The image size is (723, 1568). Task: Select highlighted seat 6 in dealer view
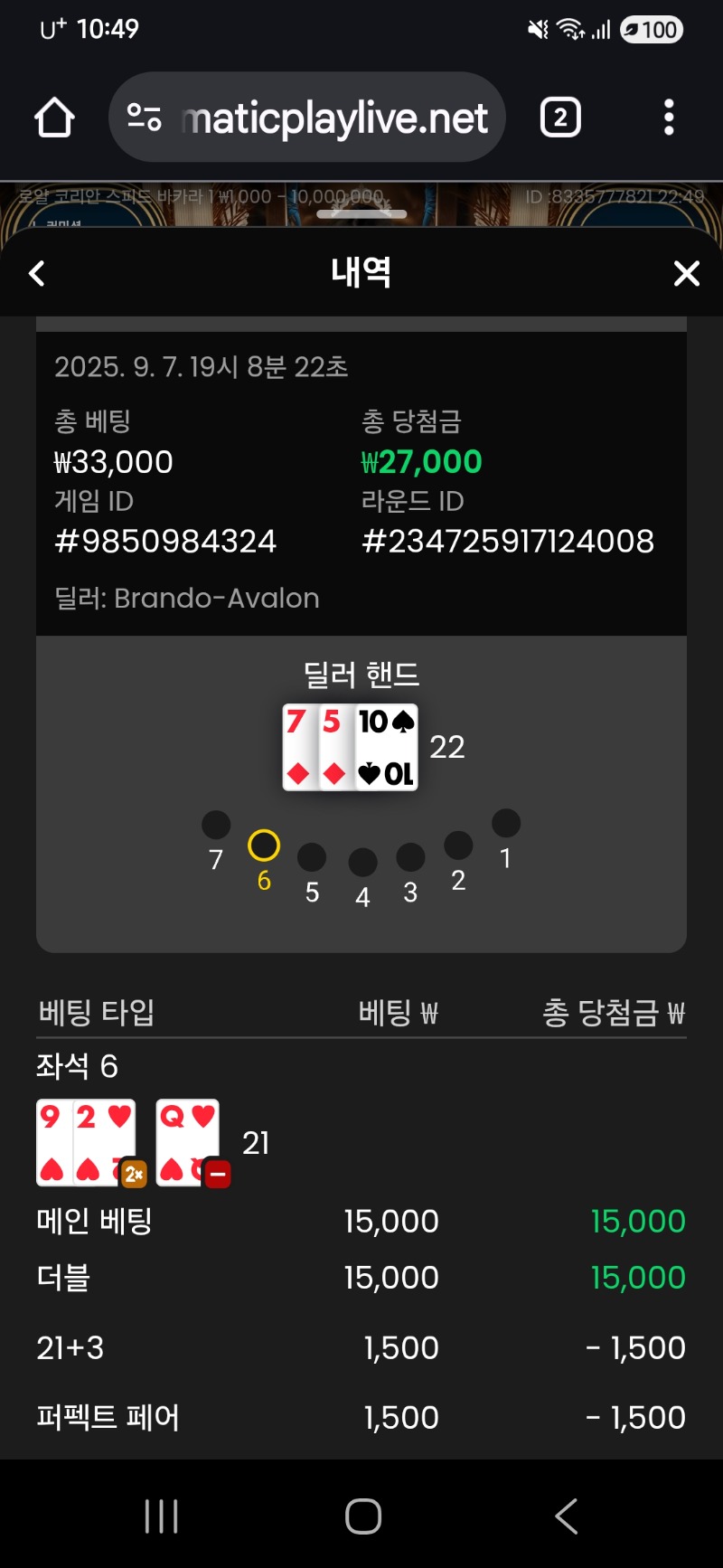click(264, 845)
